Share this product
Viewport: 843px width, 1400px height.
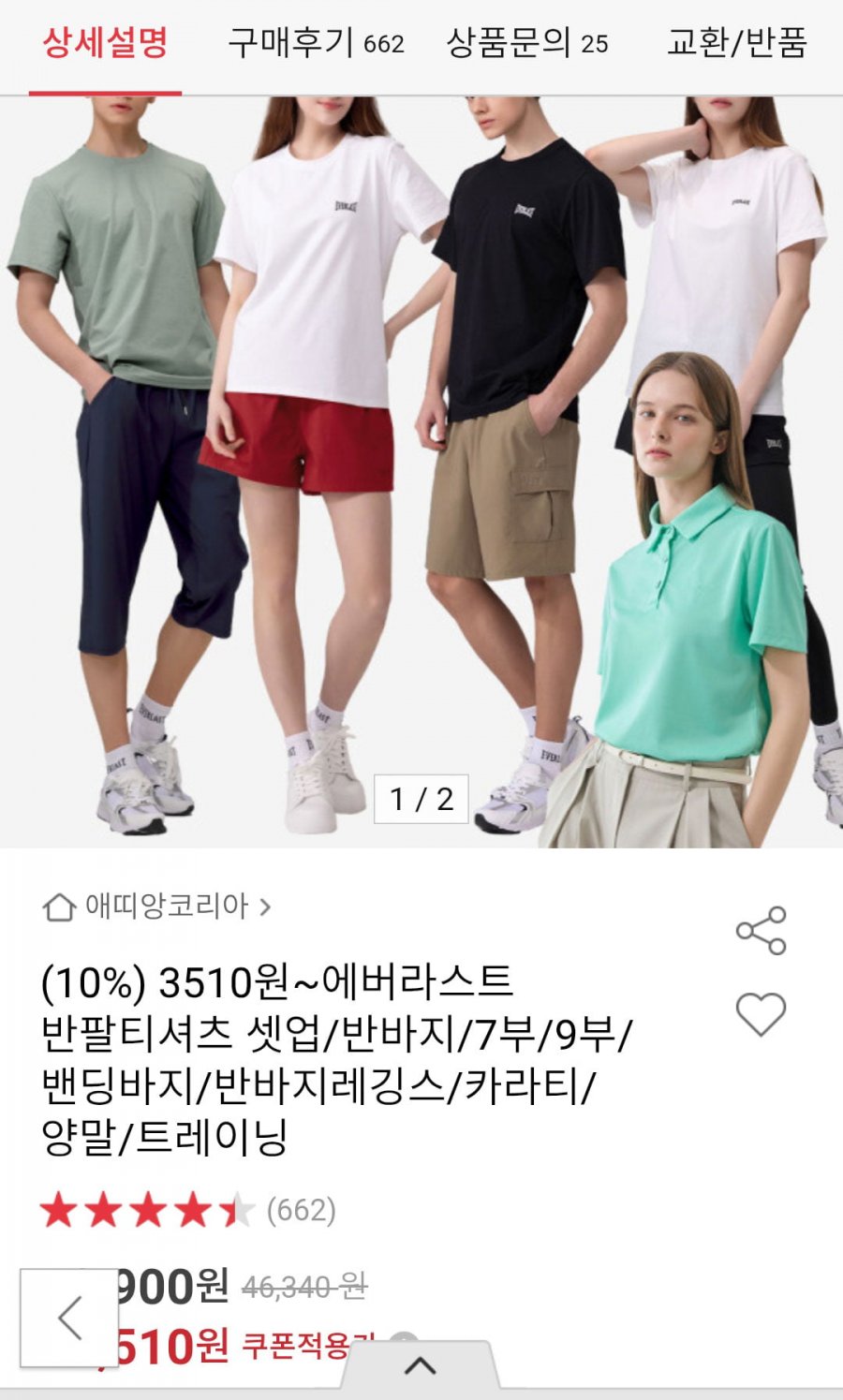tap(761, 930)
